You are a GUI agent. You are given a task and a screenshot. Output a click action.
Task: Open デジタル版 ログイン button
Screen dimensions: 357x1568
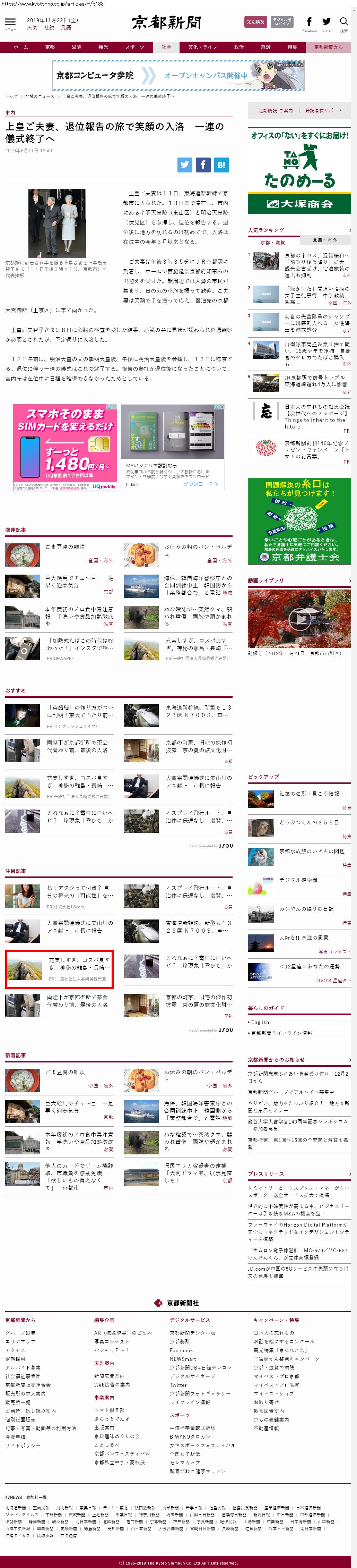[x=281, y=22]
